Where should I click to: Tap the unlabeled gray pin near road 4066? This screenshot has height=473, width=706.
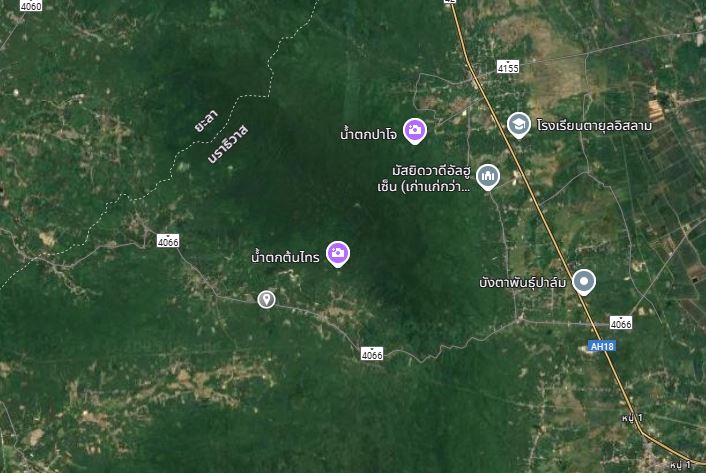click(x=266, y=298)
